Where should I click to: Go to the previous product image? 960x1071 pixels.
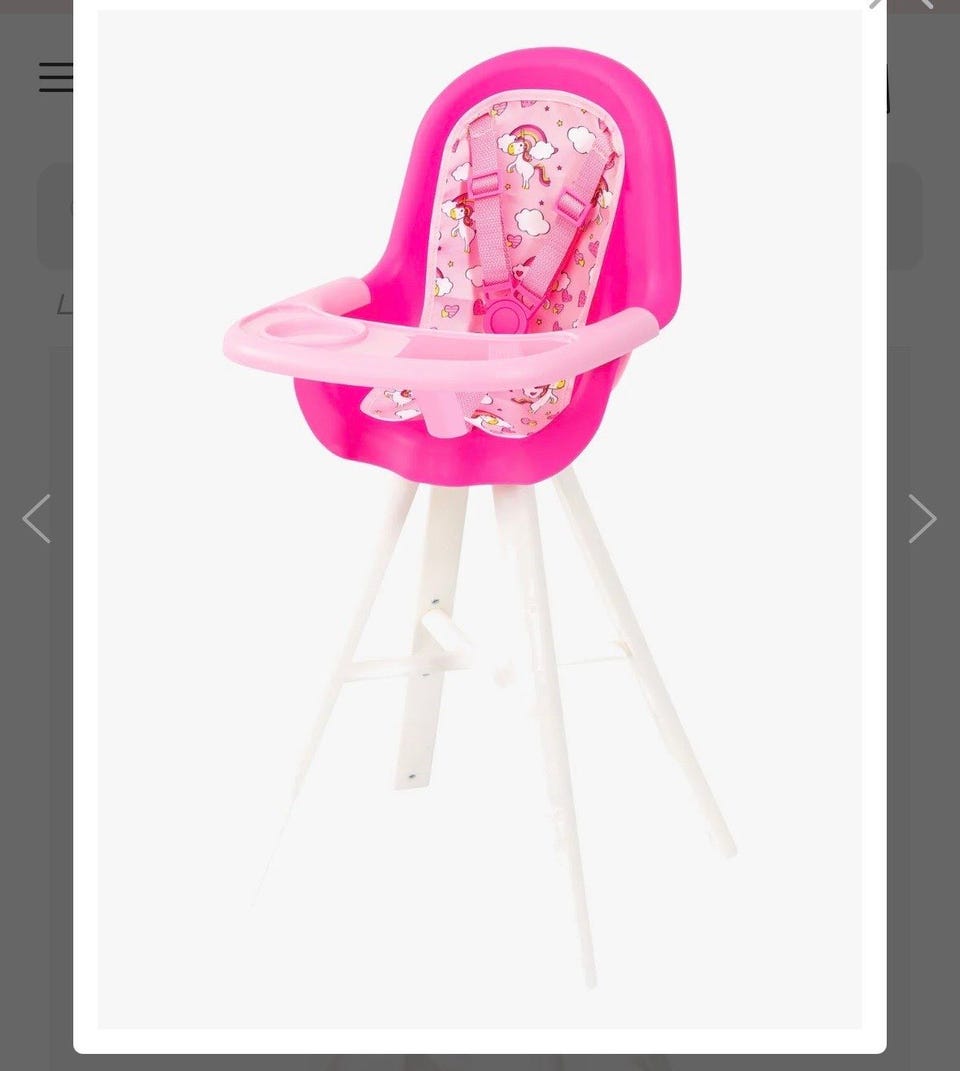pyautogui.click(x=37, y=519)
